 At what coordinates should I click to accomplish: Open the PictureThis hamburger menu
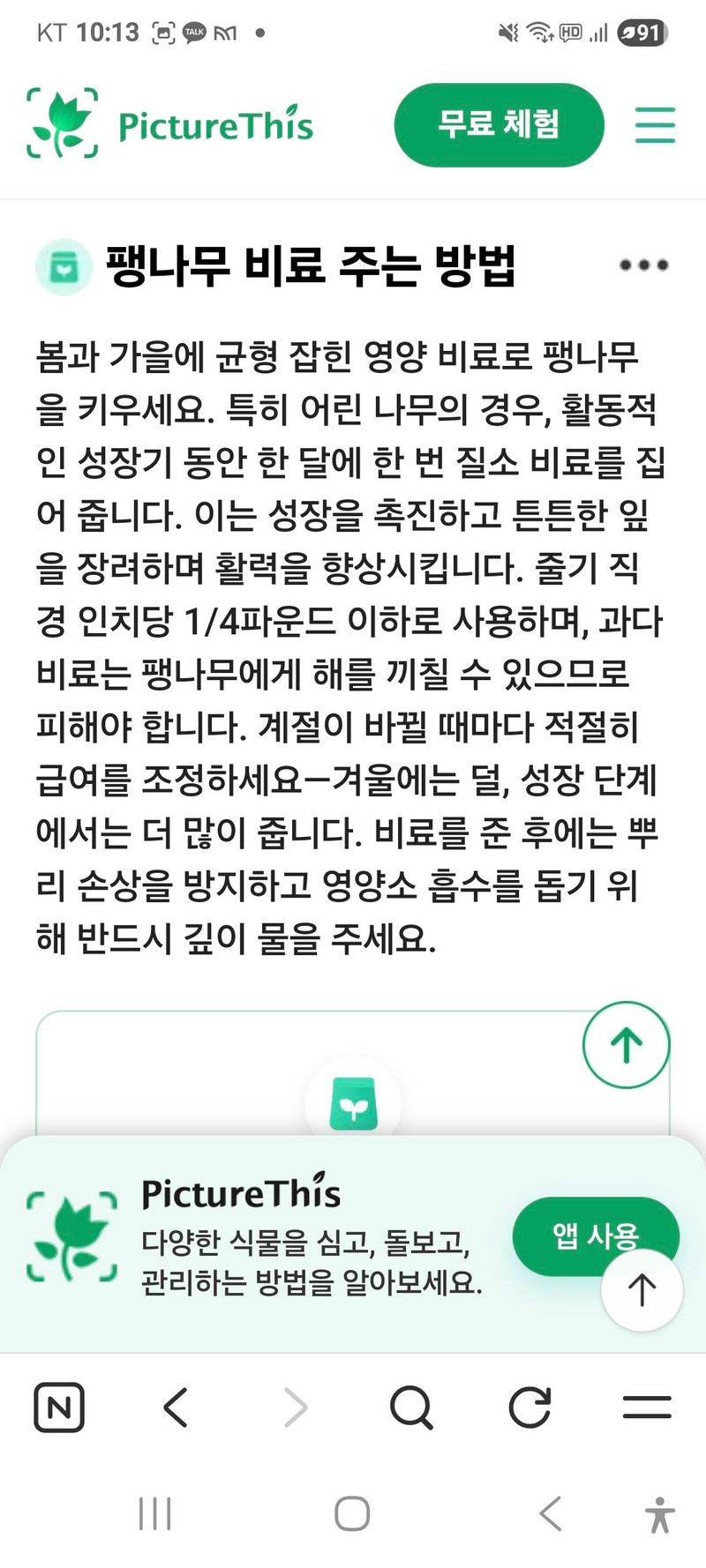(x=655, y=125)
